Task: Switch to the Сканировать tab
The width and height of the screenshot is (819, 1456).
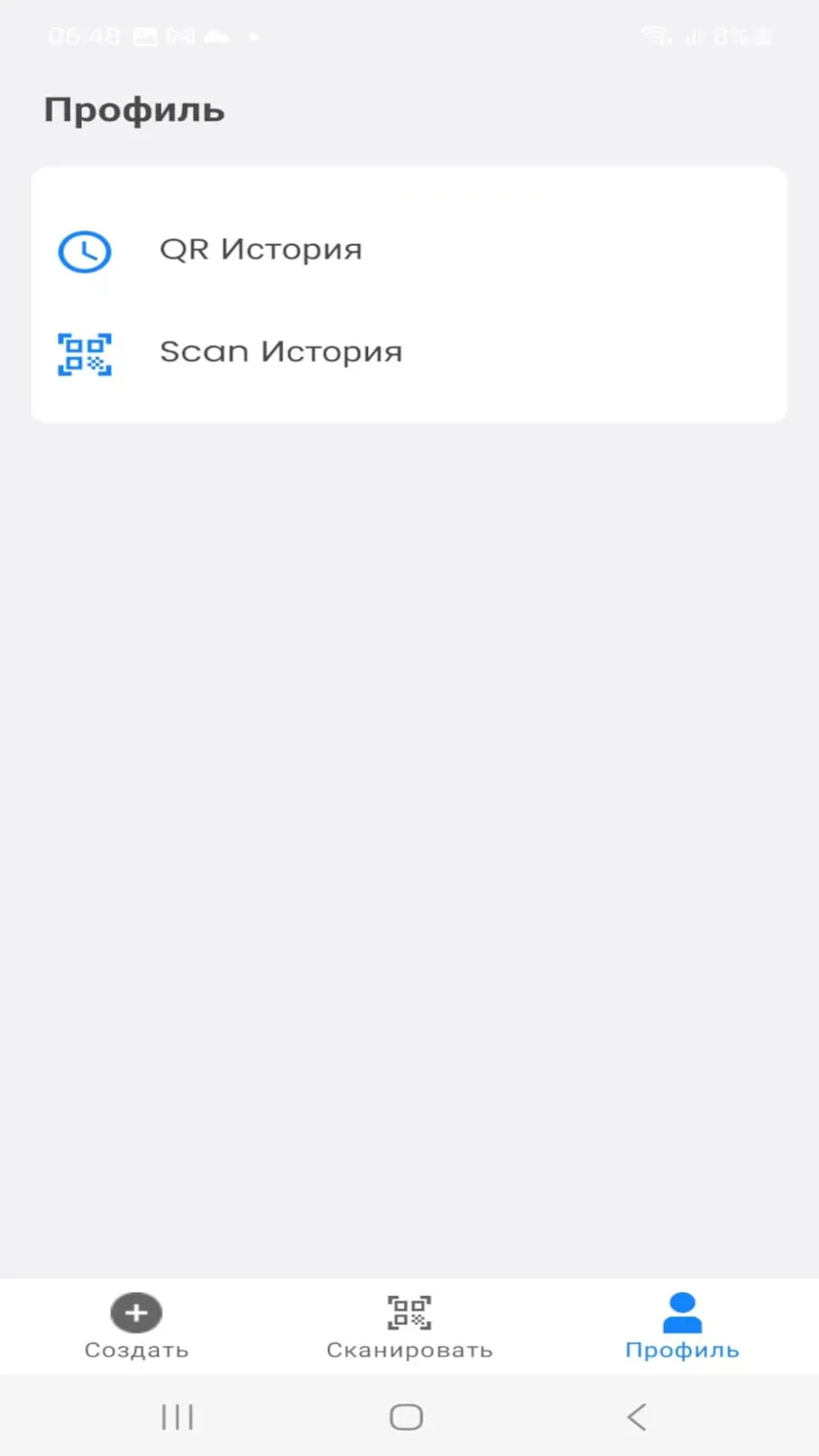Action: pyautogui.click(x=409, y=1326)
